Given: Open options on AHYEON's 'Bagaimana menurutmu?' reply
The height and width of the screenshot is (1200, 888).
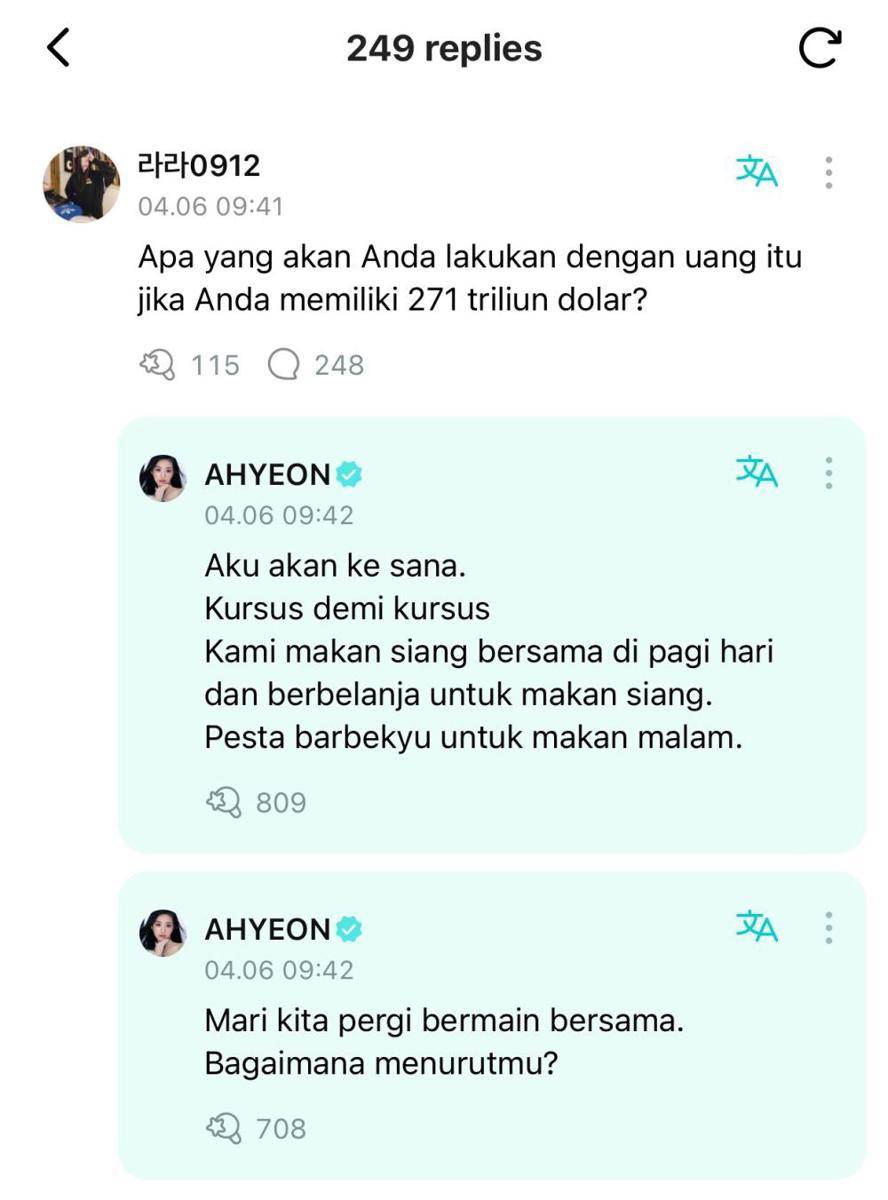Looking at the screenshot, I should [829, 928].
